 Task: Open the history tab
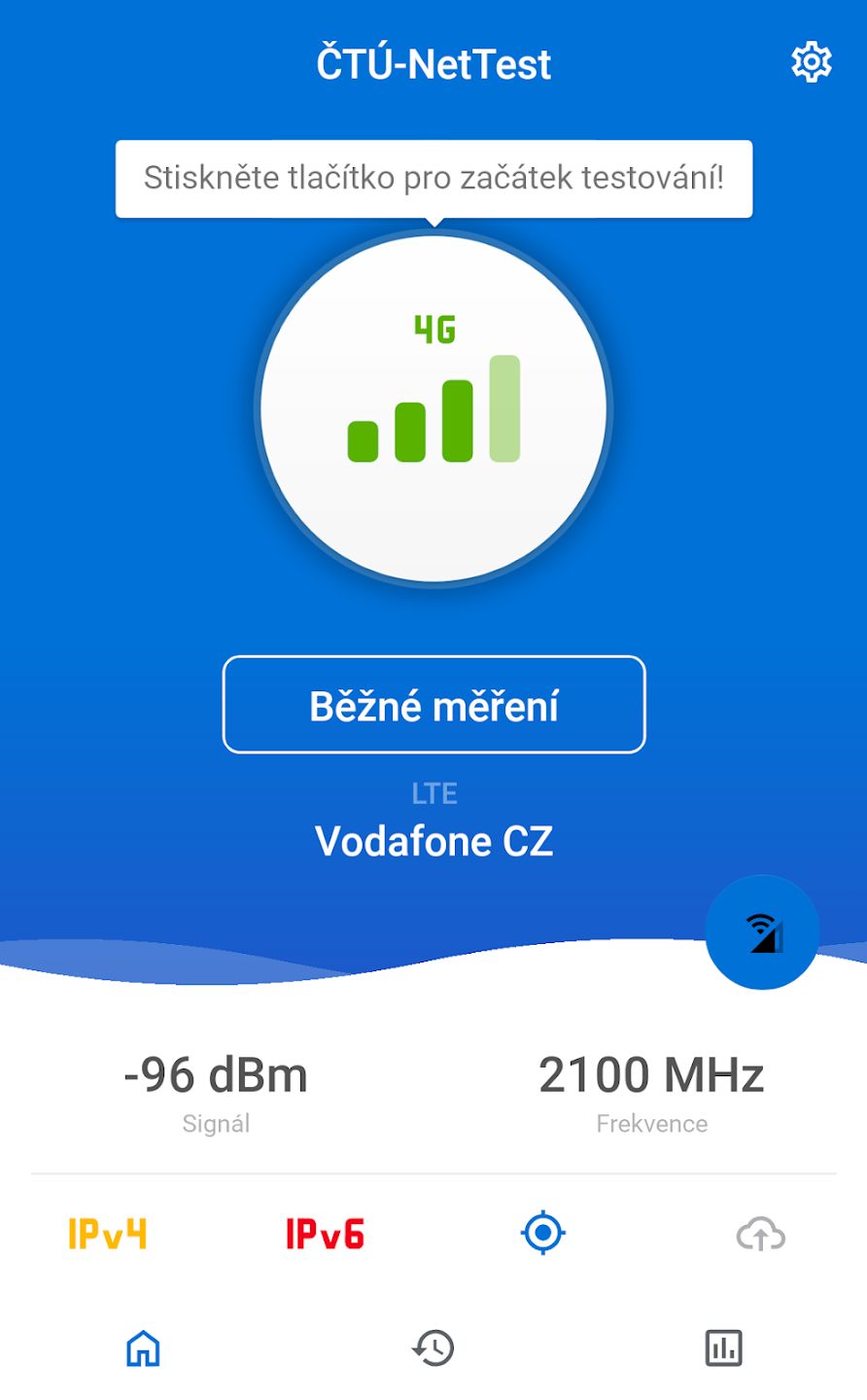click(x=433, y=1348)
